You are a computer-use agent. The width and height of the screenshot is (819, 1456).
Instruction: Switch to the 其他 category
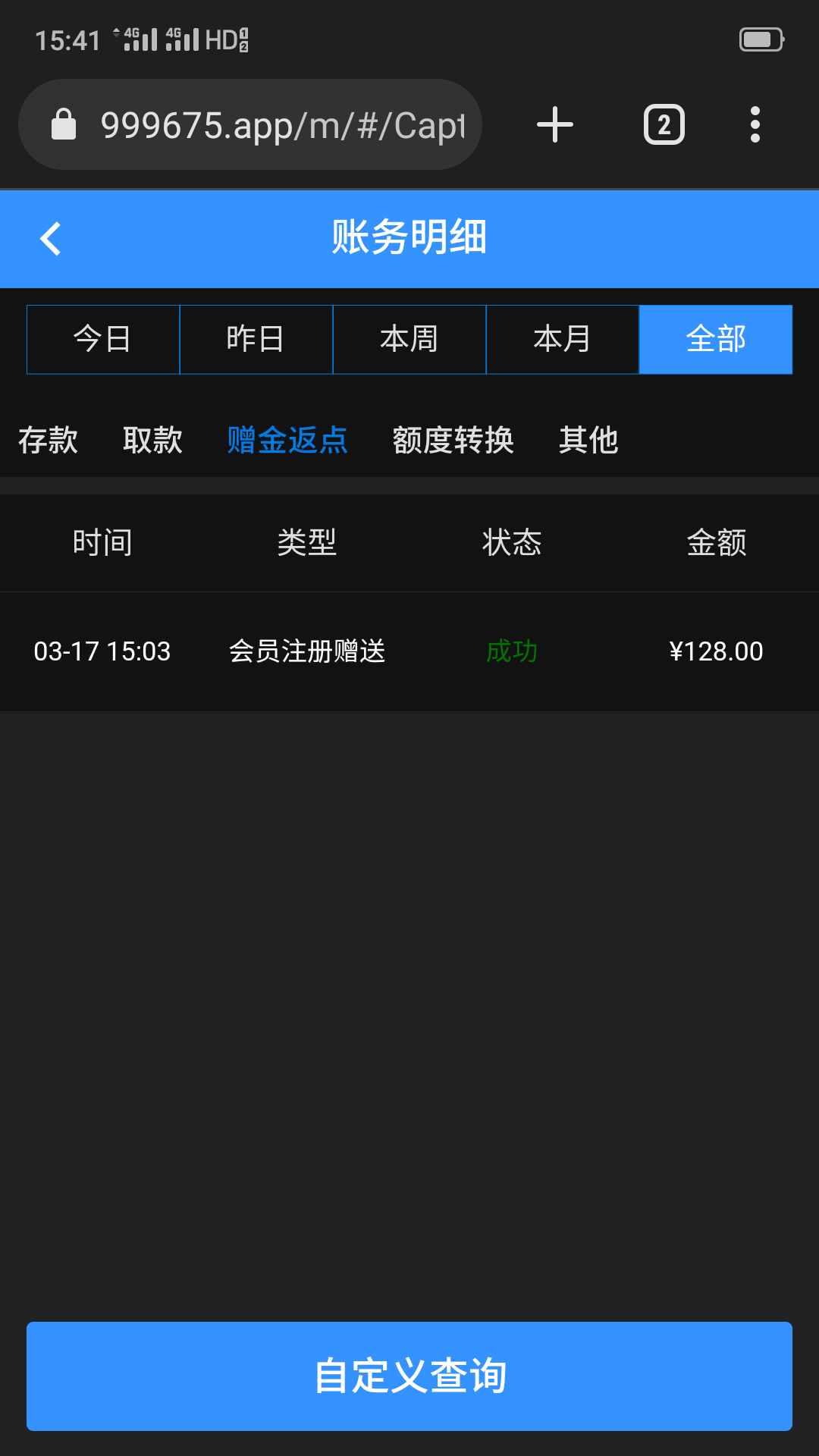click(x=588, y=440)
